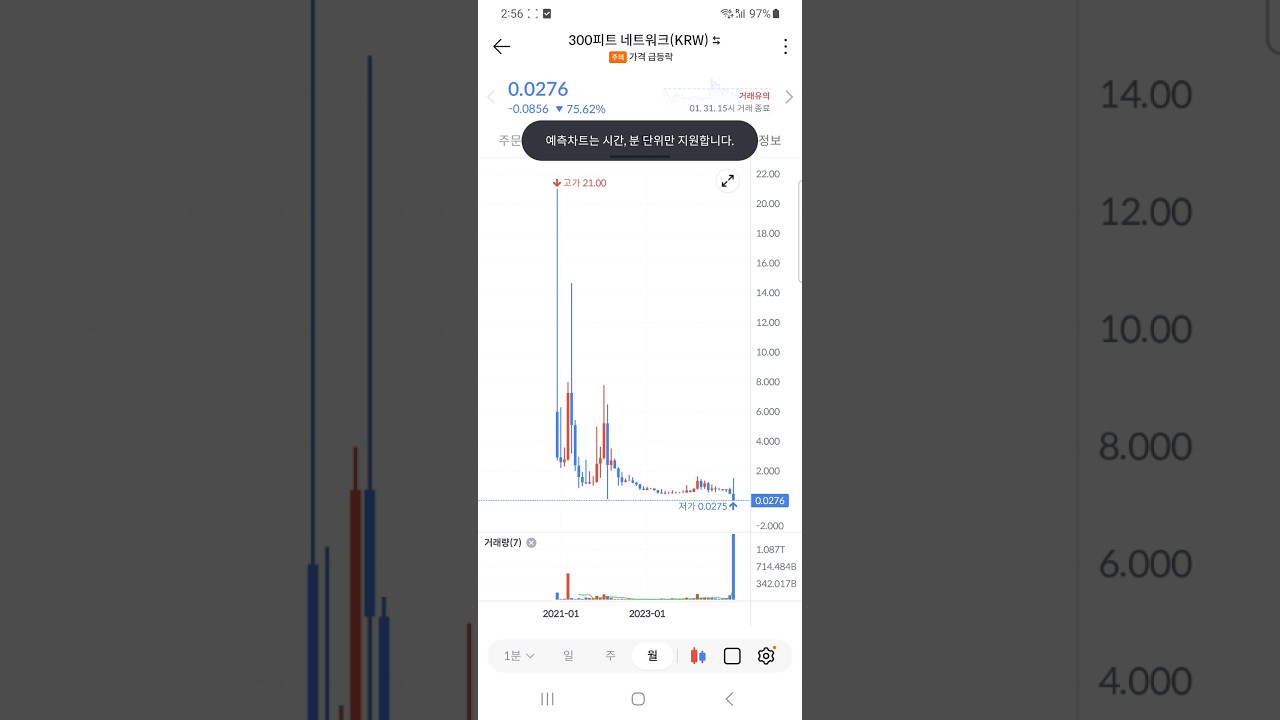Go to the system home screen
This screenshot has height=720, width=1280.
(x=638, y=699)
